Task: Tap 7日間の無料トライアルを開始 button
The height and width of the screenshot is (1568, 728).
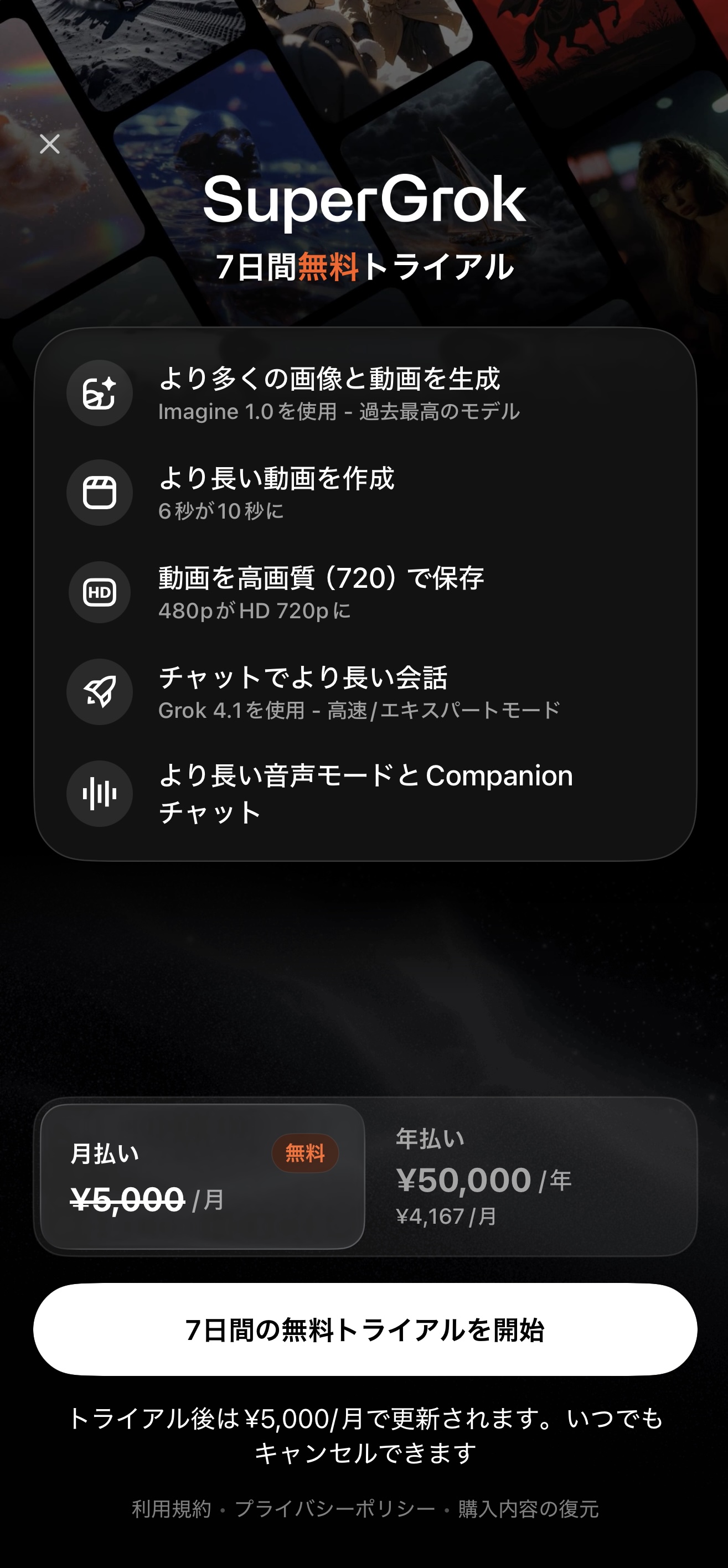Action: pos(365,1330)
